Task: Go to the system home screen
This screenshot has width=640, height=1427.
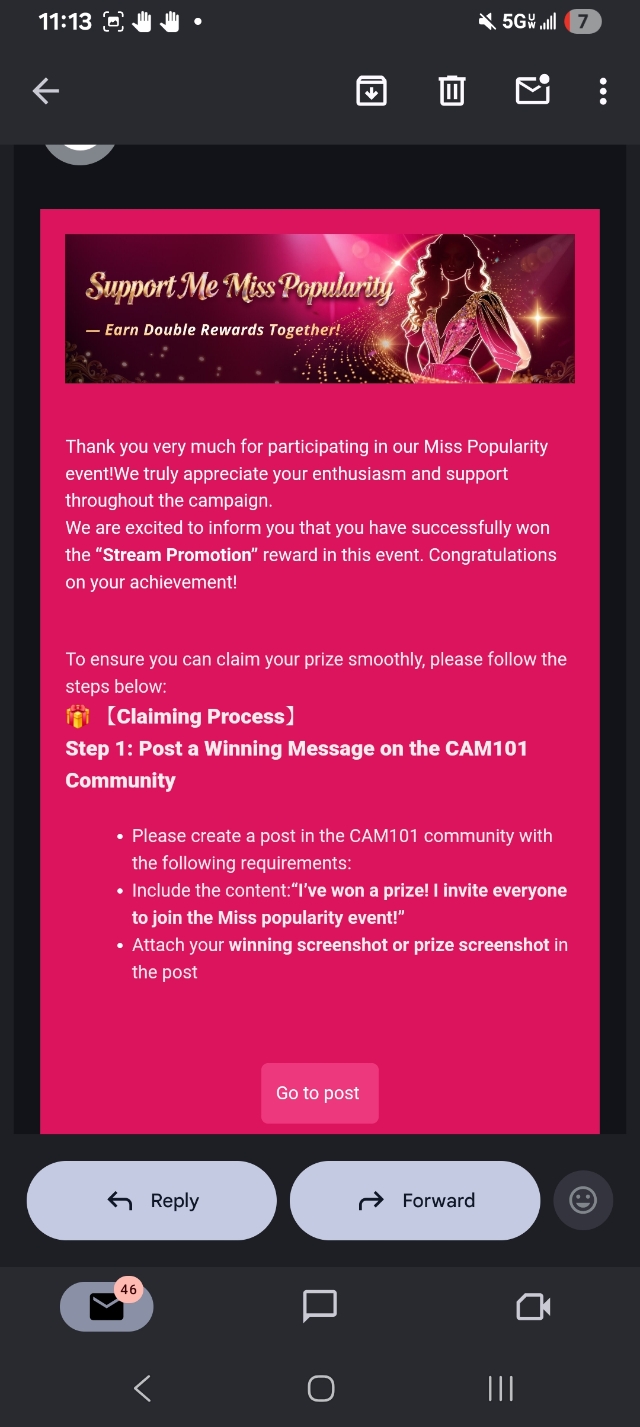Action: tap(320, 1388)
